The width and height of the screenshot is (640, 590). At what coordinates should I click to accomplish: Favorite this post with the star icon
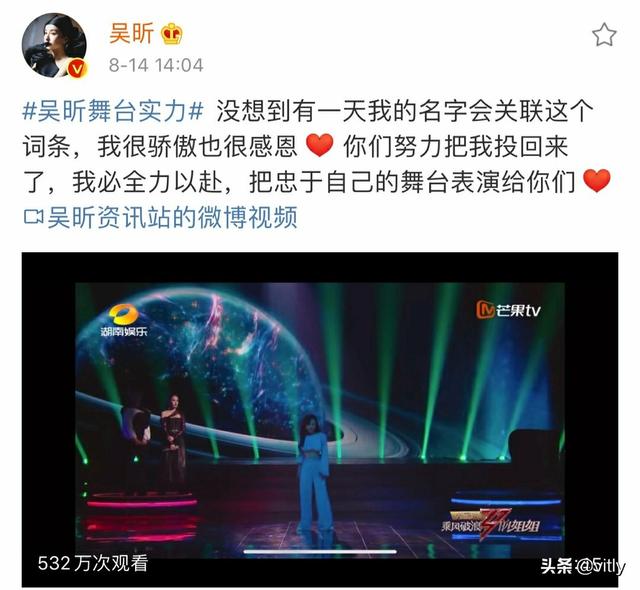(604, 36)
